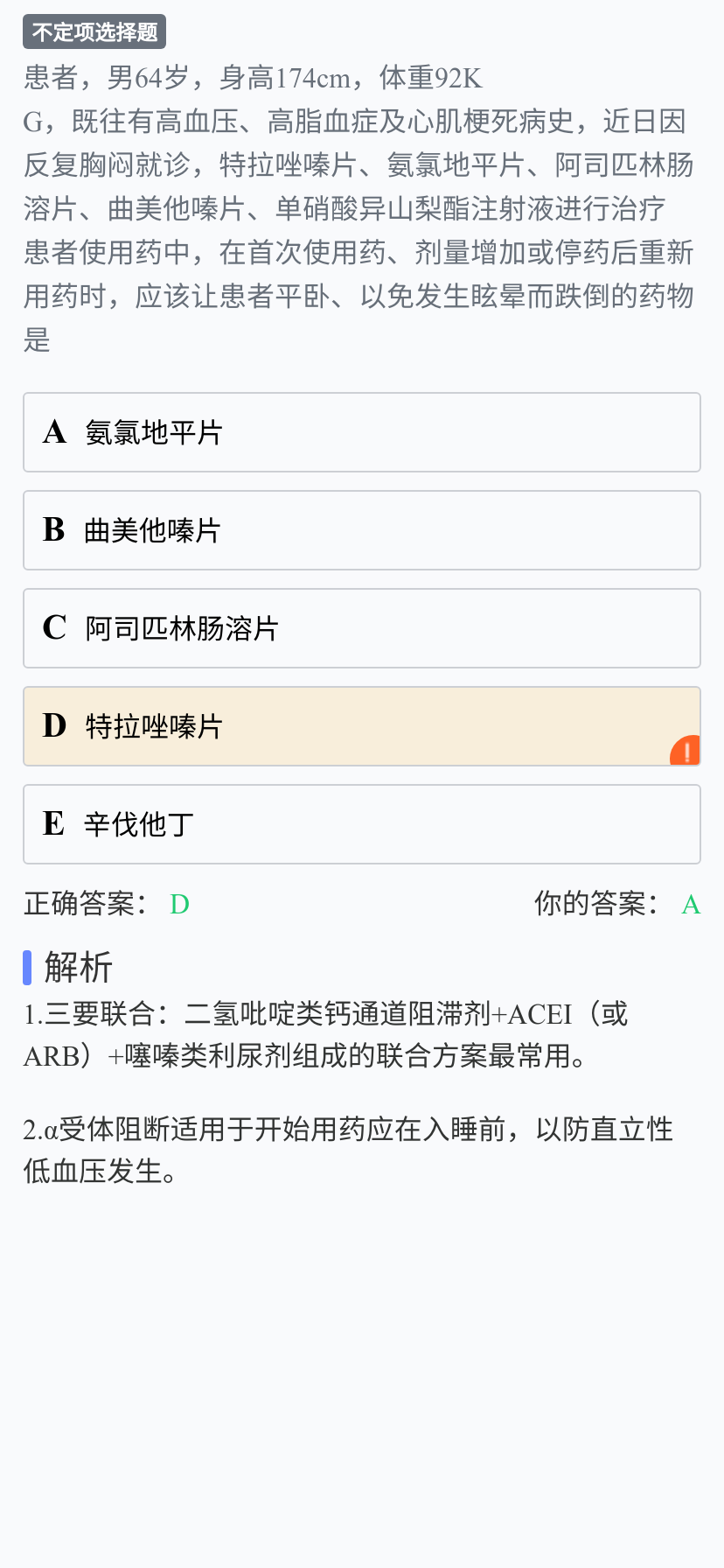Image resolution: width=724 pixels, height=1568 pixels.
Task: Choose answer B 曲美他嗪片
Action: pos(362,530)
